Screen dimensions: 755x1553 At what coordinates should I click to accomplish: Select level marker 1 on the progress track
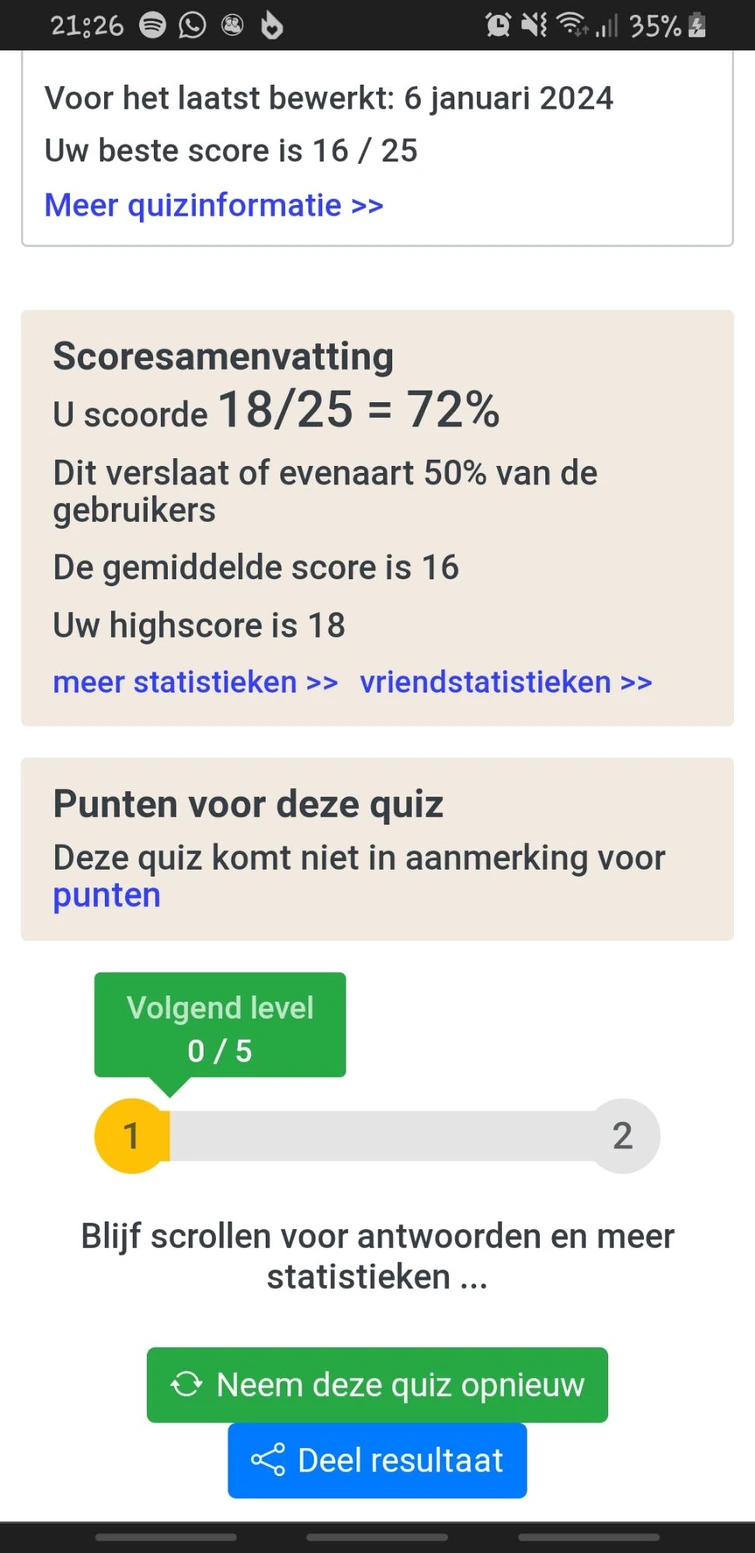coord(130,1136)
